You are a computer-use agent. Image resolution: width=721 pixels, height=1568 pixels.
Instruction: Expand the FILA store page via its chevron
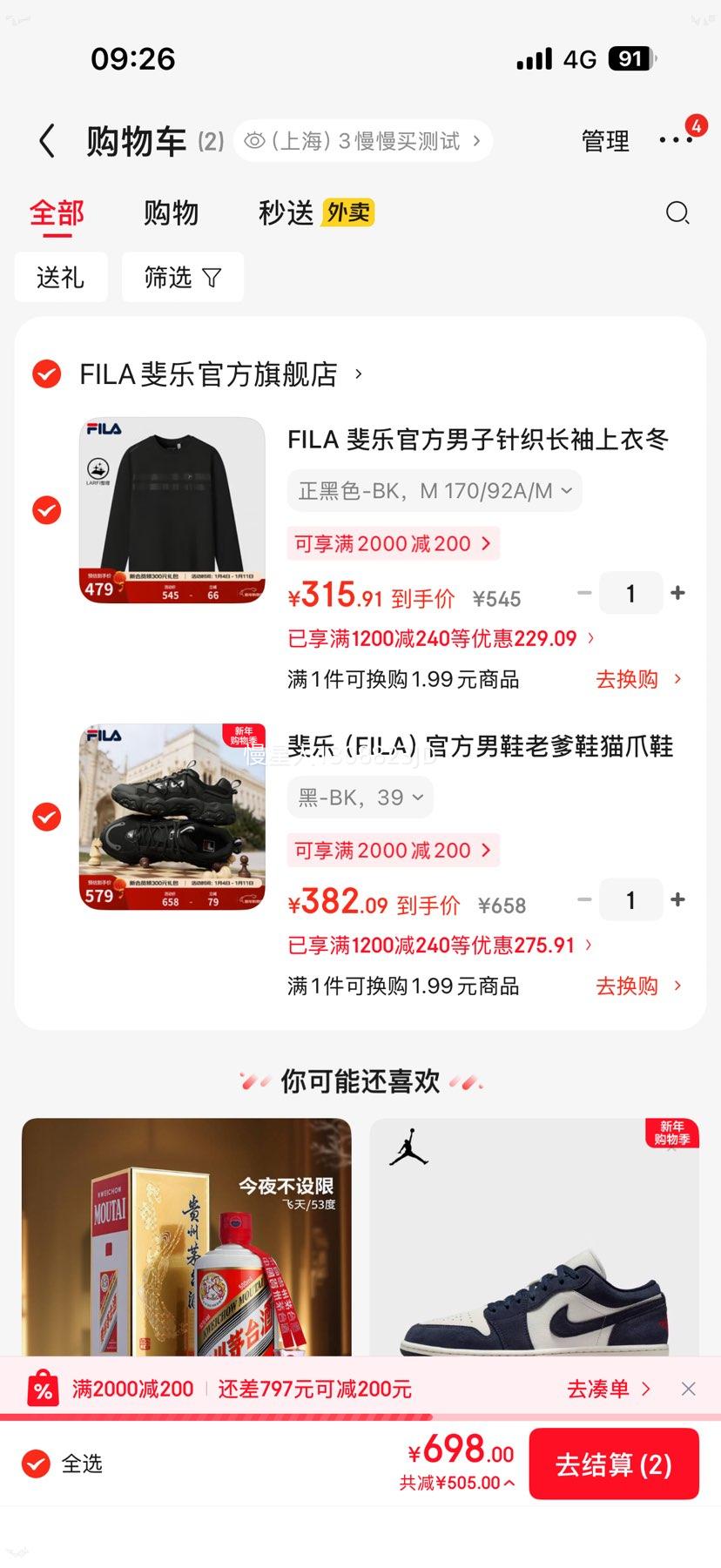[x=356, y=374]
